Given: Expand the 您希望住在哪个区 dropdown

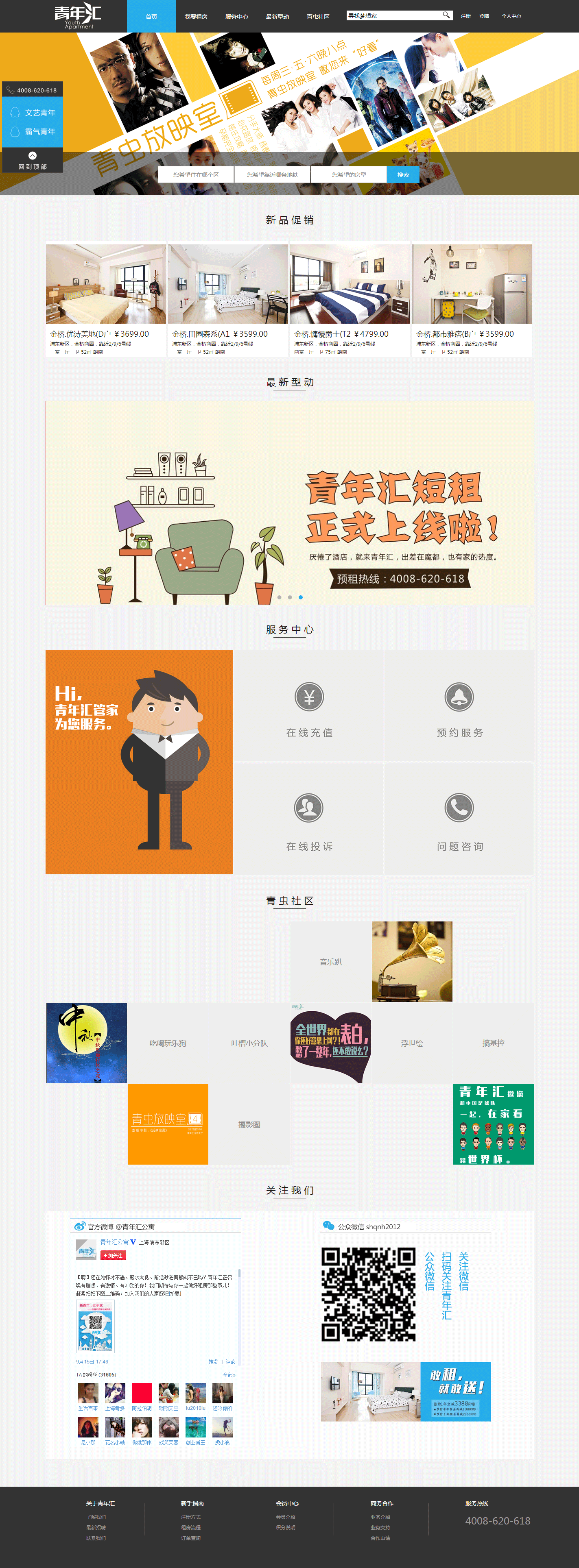Looking at the screenshot, I should 195,175.
